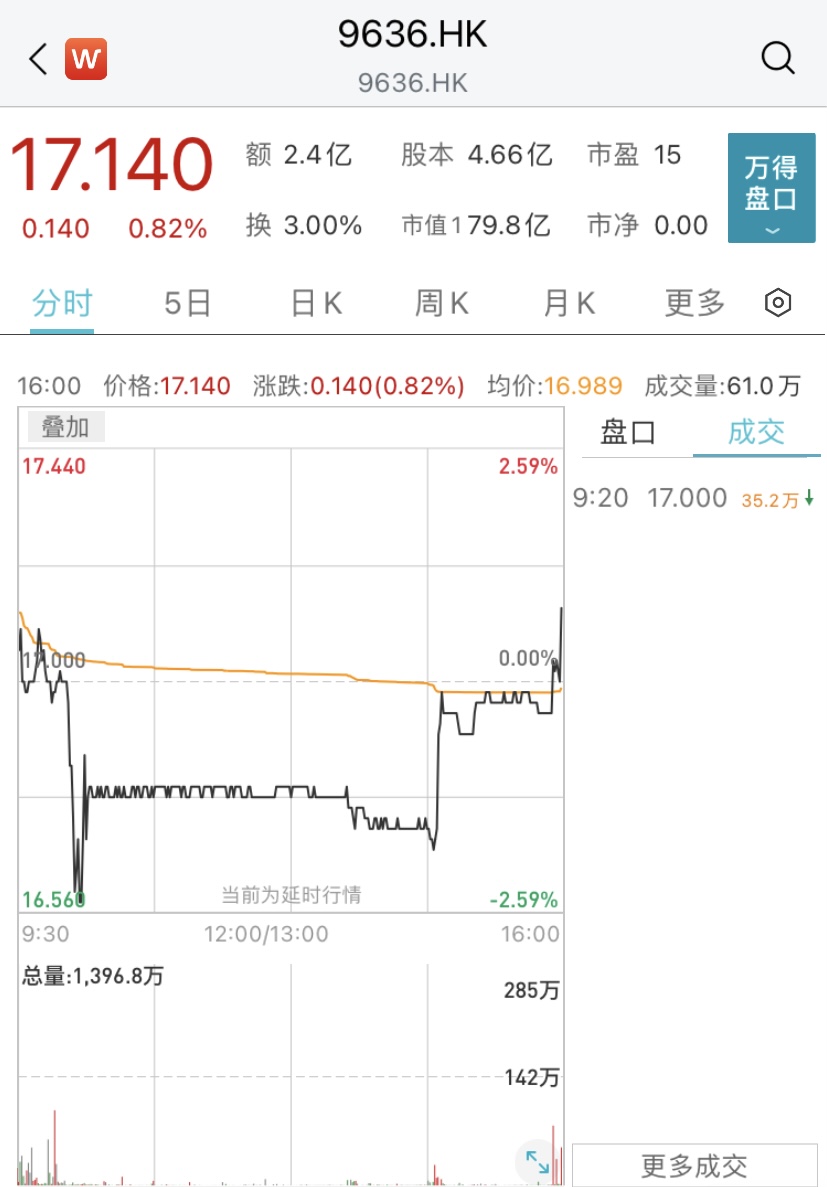
Task: Open 更多成交 trade list
Action: click(x=694, y=1166)
